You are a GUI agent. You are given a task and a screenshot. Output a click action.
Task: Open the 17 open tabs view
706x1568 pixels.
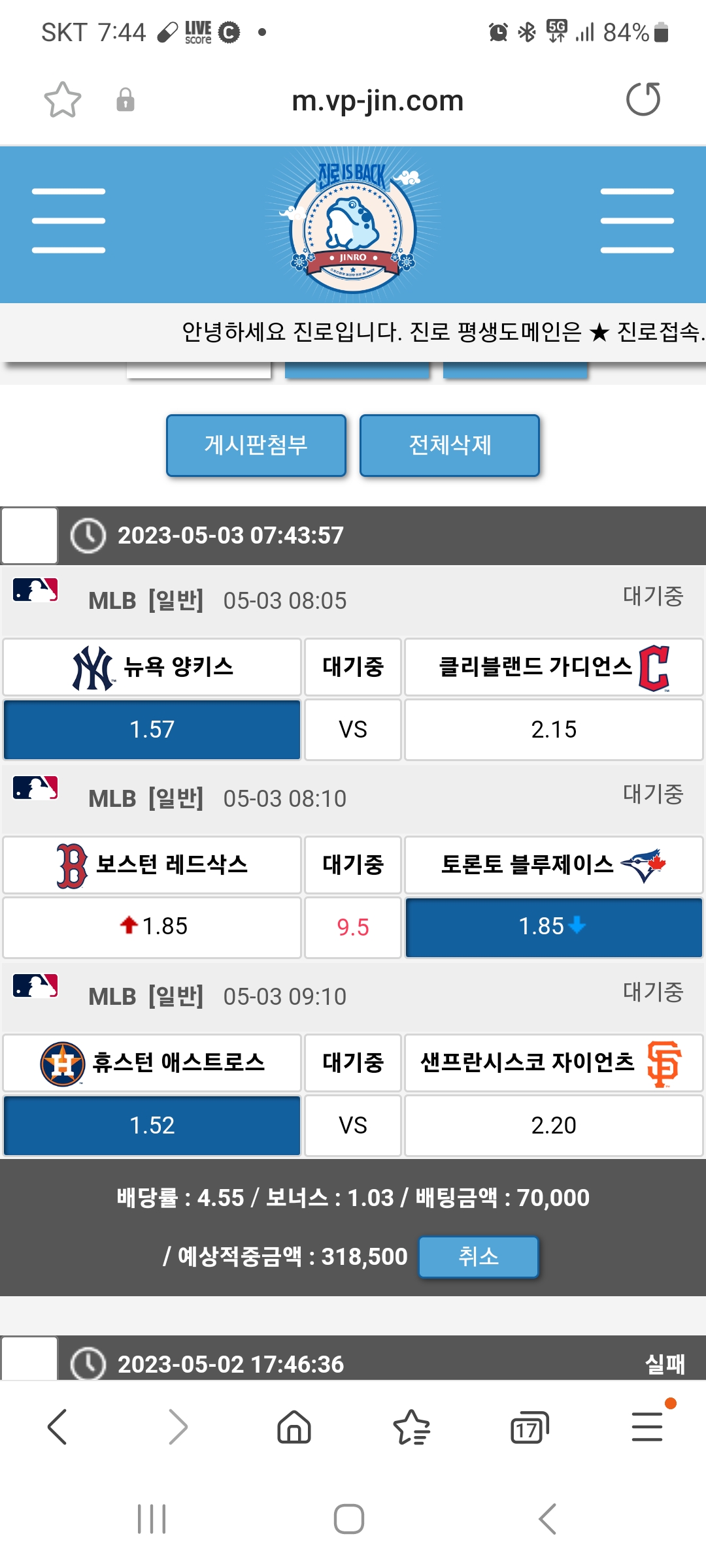point(529,1428)
